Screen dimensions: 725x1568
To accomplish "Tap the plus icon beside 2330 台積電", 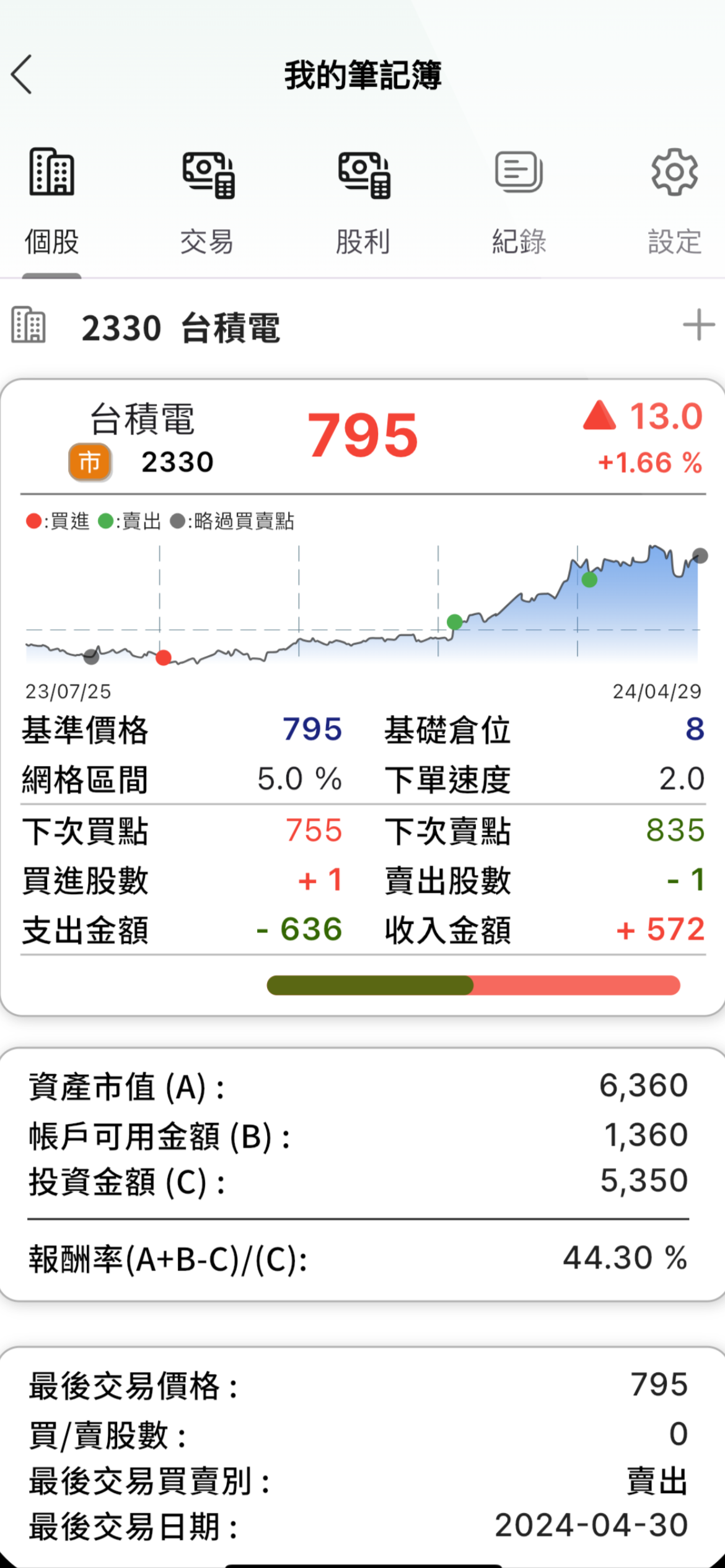I will (x=698, y=325).
